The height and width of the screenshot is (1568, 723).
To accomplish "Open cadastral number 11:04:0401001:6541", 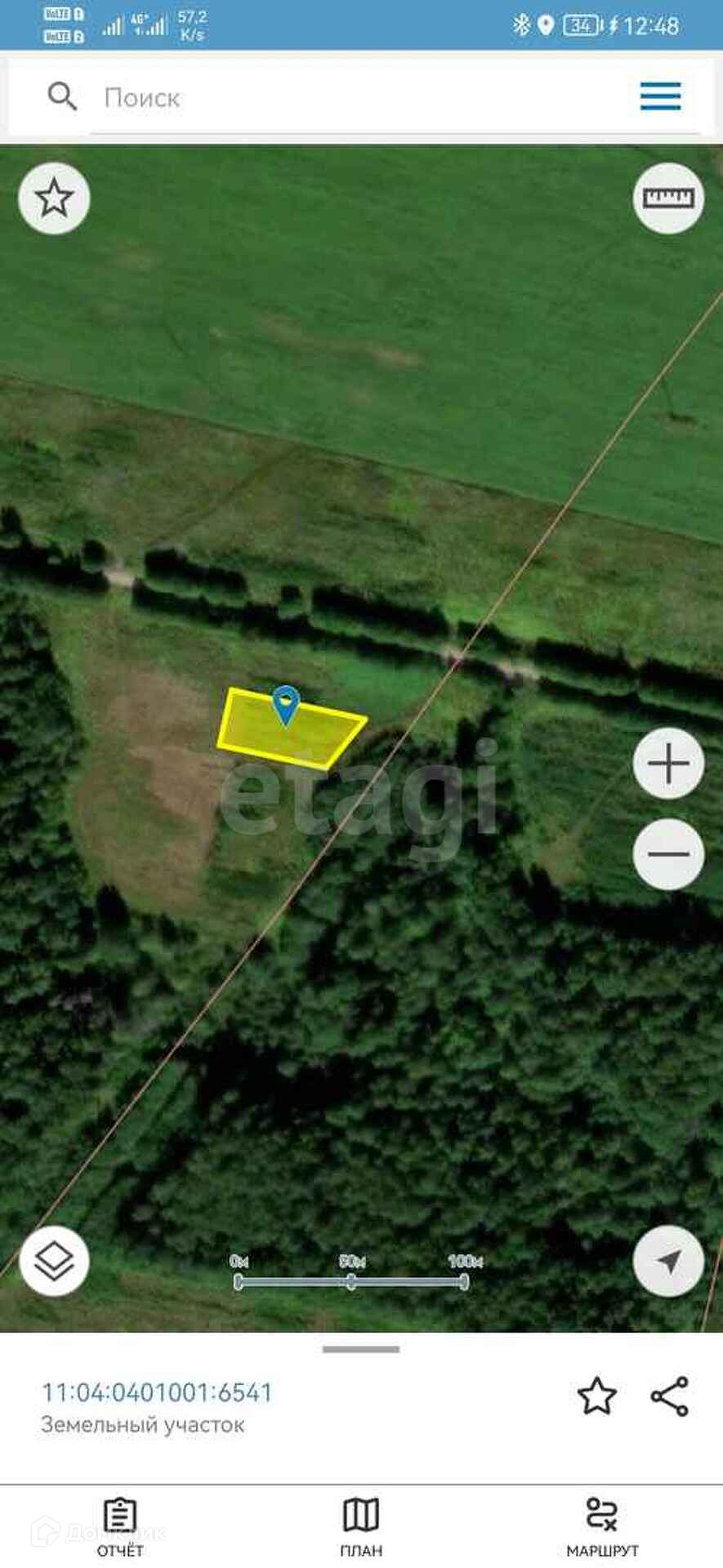I will [157, 1392].
